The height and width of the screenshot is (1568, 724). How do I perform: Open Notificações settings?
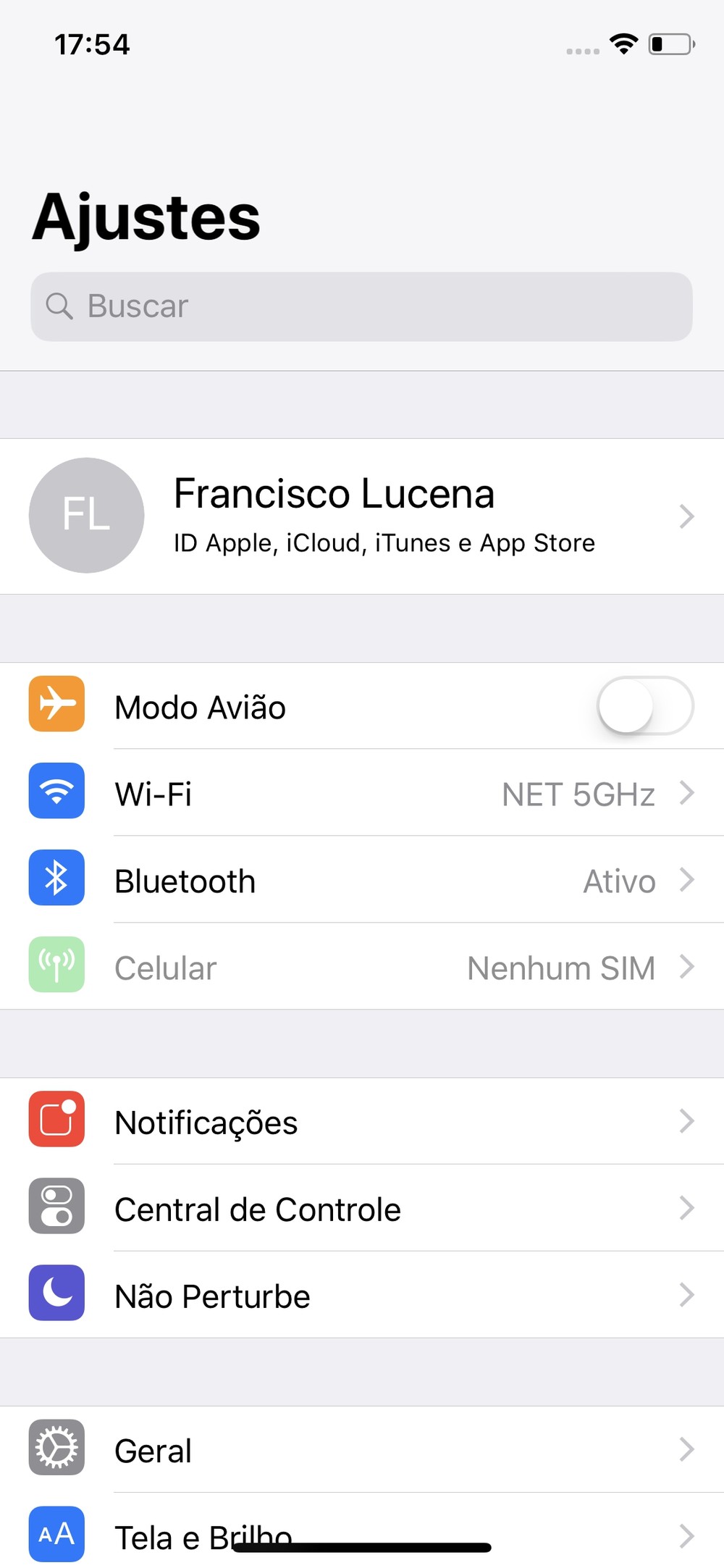pos(361,1122)
